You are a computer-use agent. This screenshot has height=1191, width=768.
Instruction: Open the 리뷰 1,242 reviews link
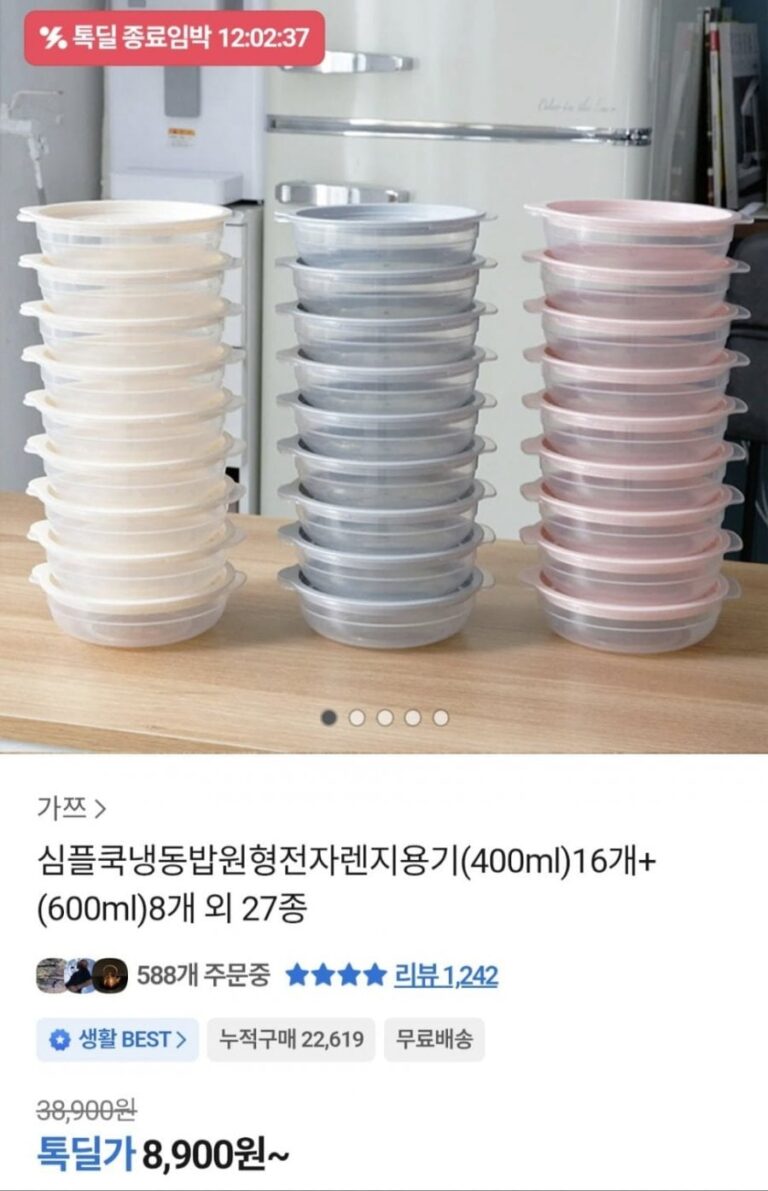point(446,975)
